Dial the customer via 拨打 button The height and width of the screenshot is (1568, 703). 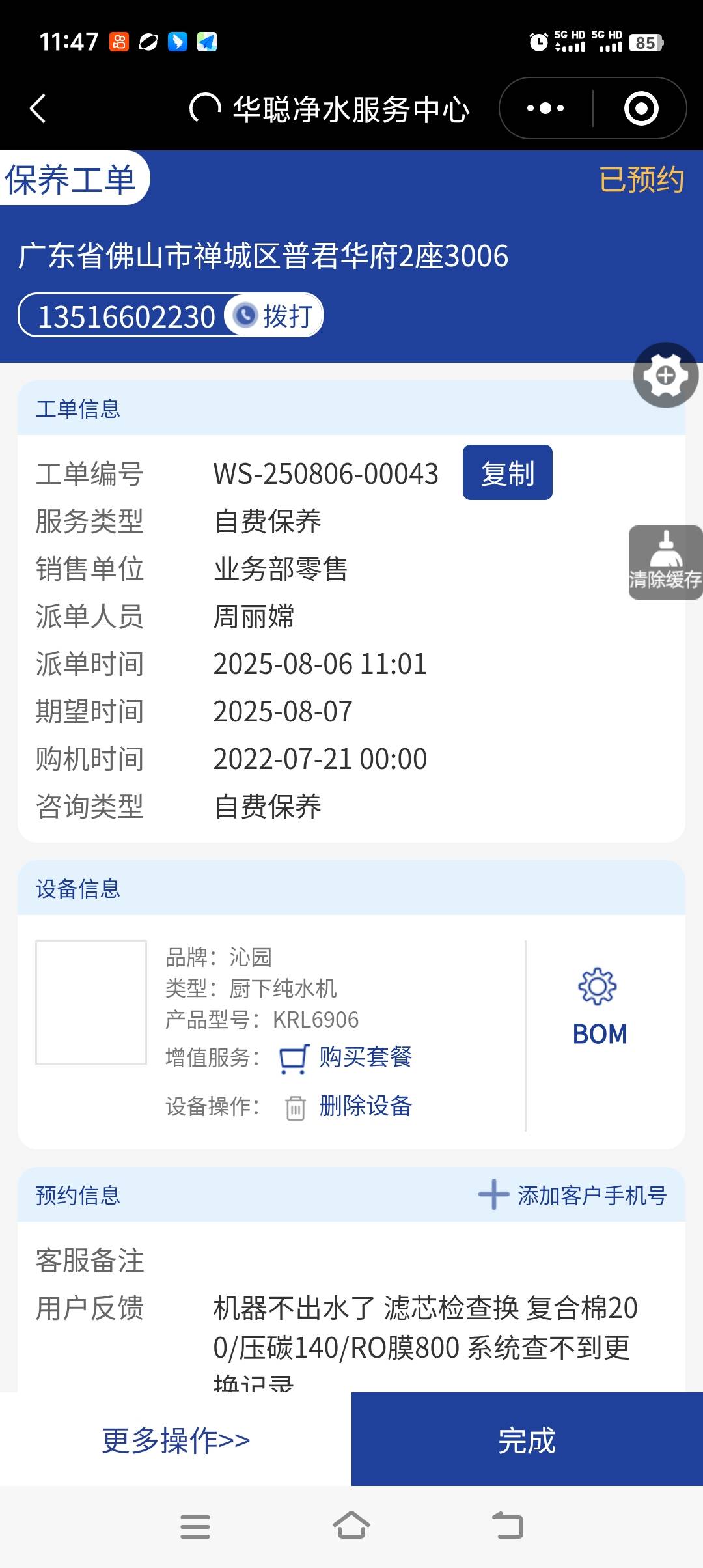[x=275, y=316]
